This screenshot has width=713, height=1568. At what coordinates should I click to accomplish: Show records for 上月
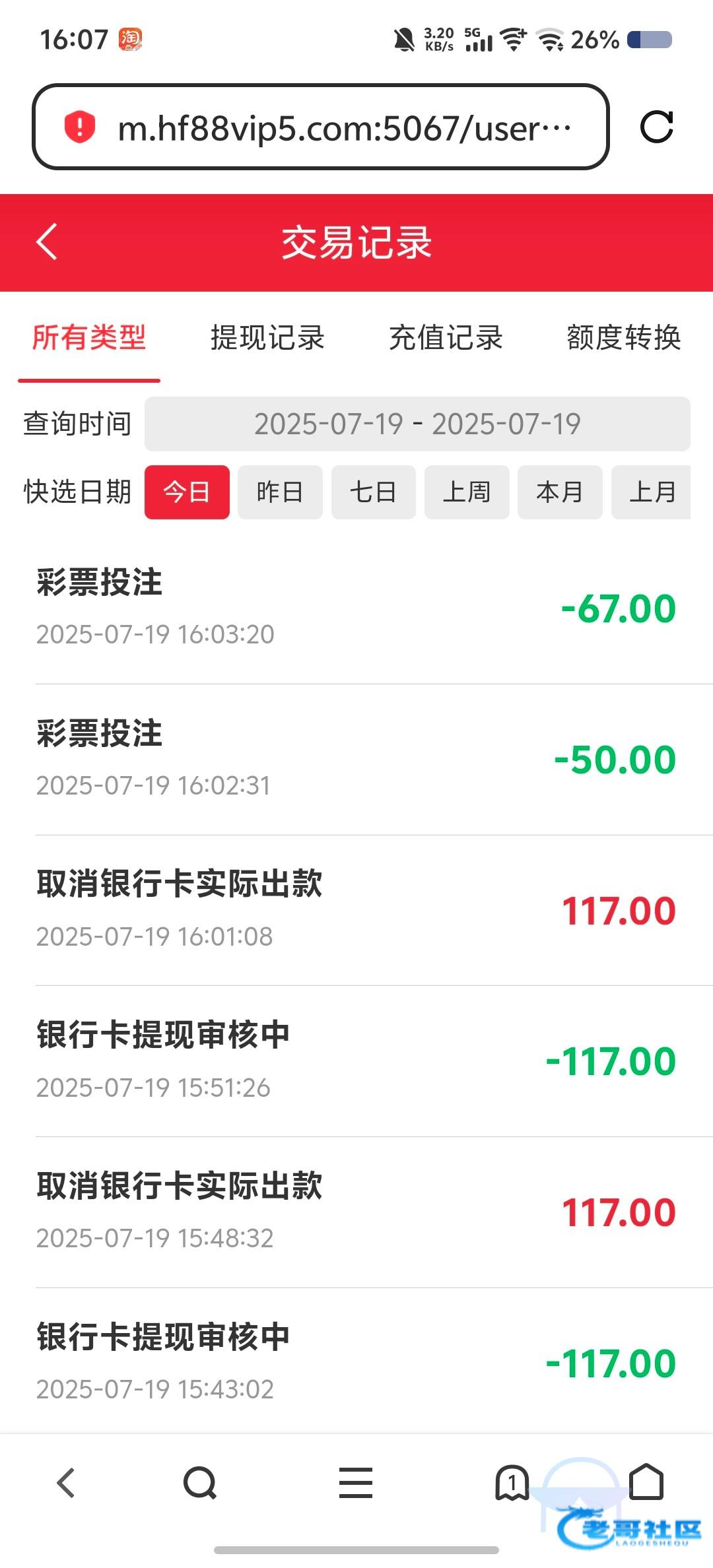pos(652,492)
